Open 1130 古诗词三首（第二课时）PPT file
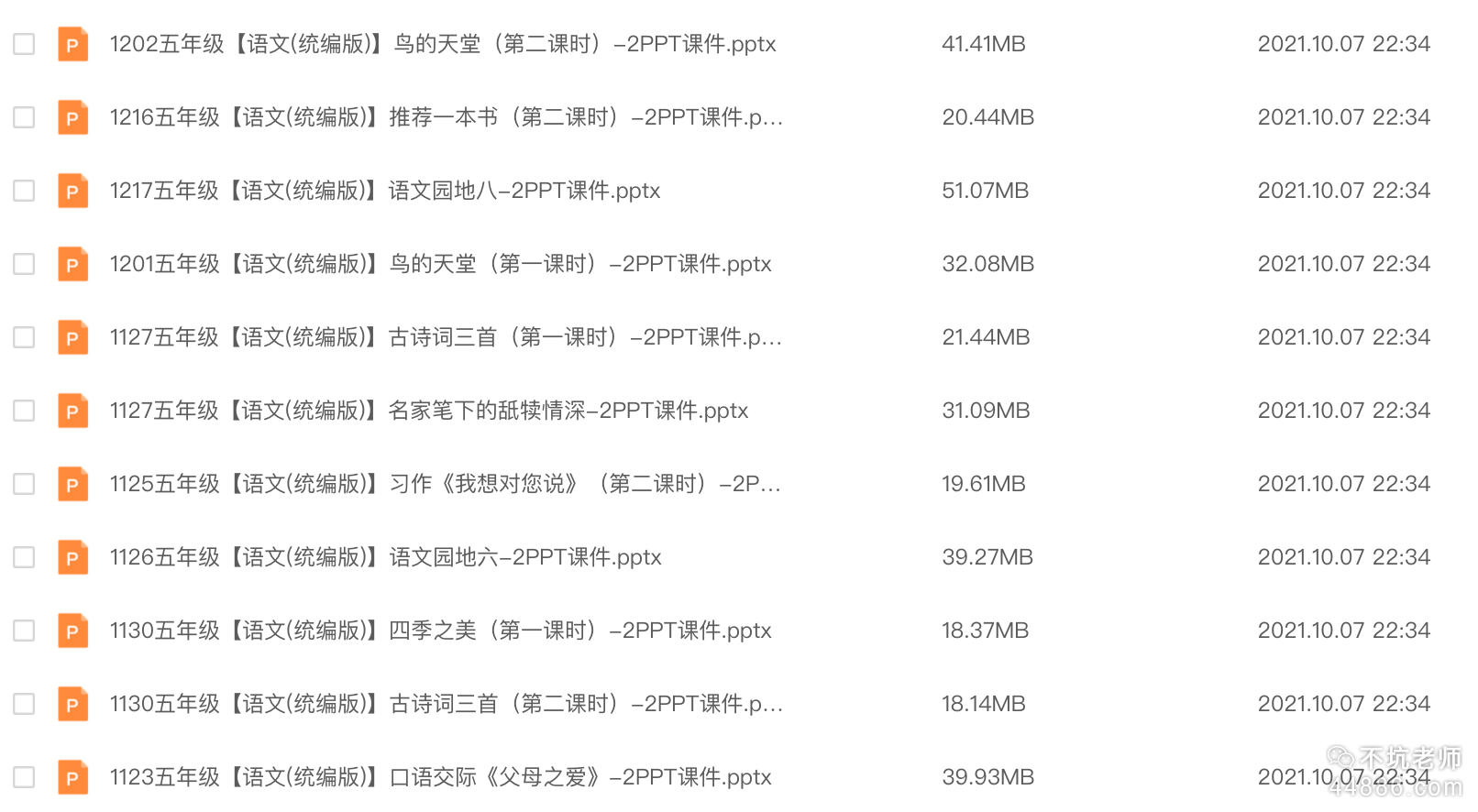Viewport: 1478px width, 812px height. tap(446, 704)
